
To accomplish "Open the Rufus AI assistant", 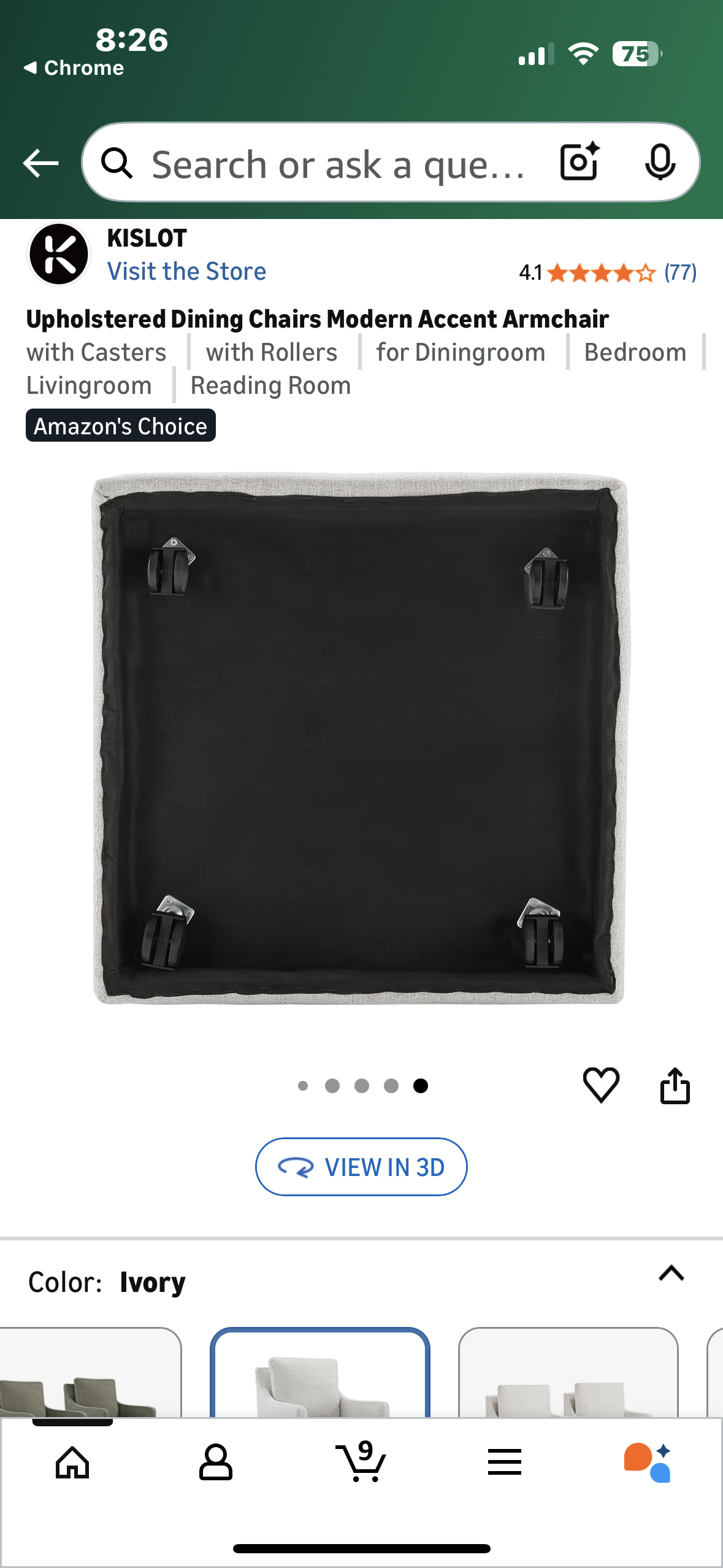I will [x=648, y=1462].
